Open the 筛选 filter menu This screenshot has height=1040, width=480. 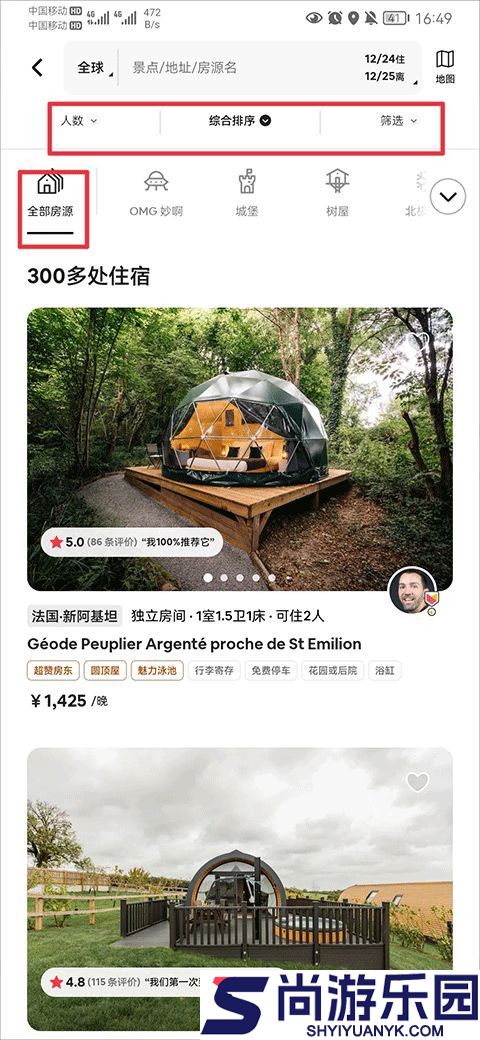pyautogui.click(x=399, y=121)
